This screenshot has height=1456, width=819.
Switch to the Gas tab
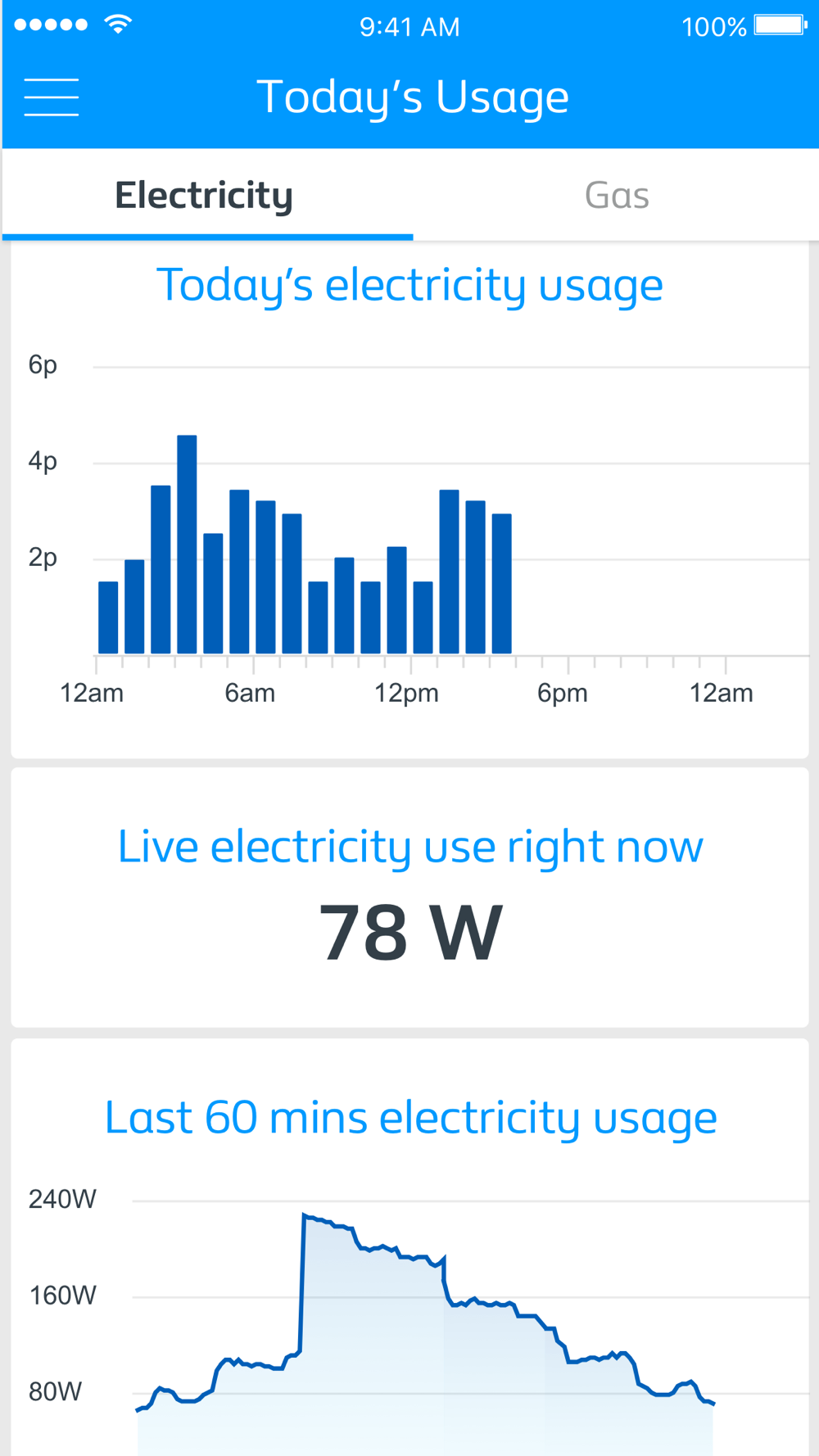(617, 196)
